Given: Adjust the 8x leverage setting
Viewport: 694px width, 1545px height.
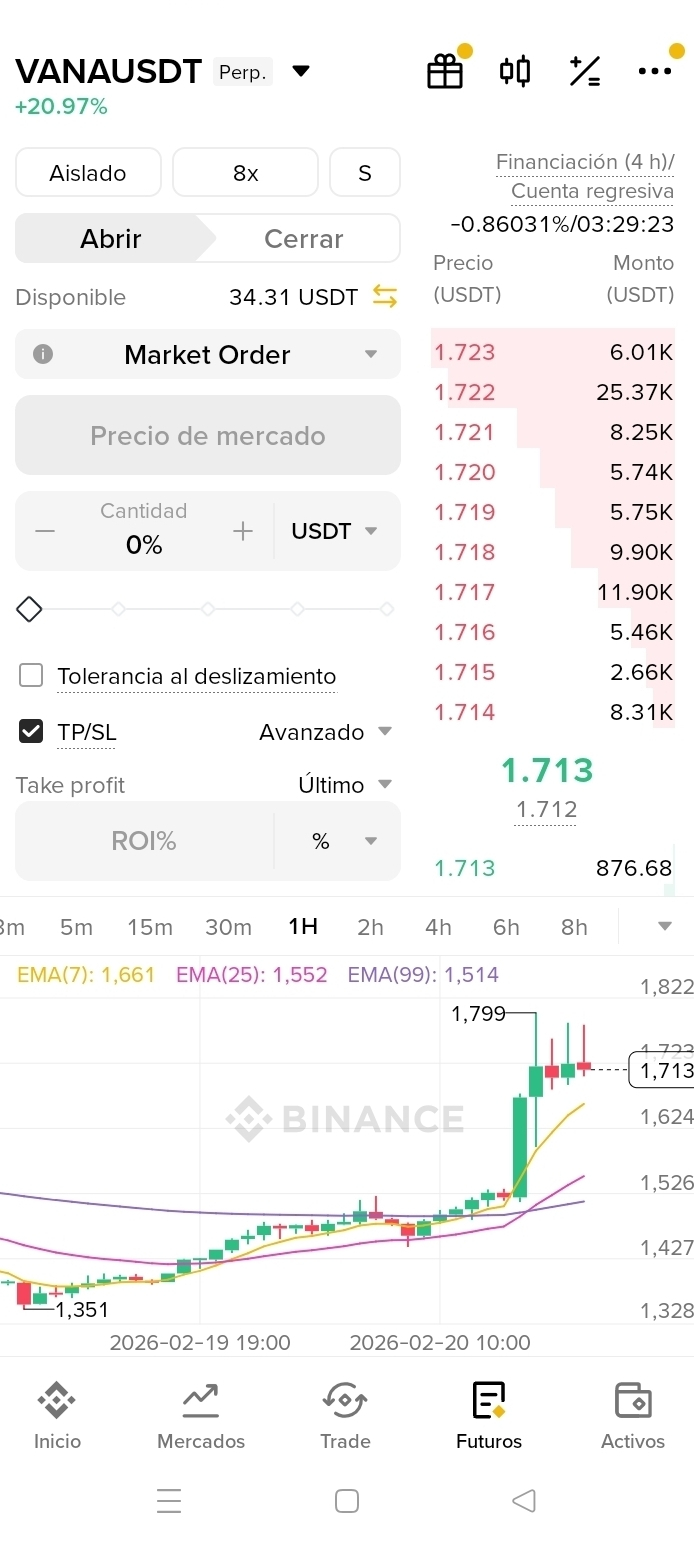Looking at the screenshot, I should coord(245,173).
